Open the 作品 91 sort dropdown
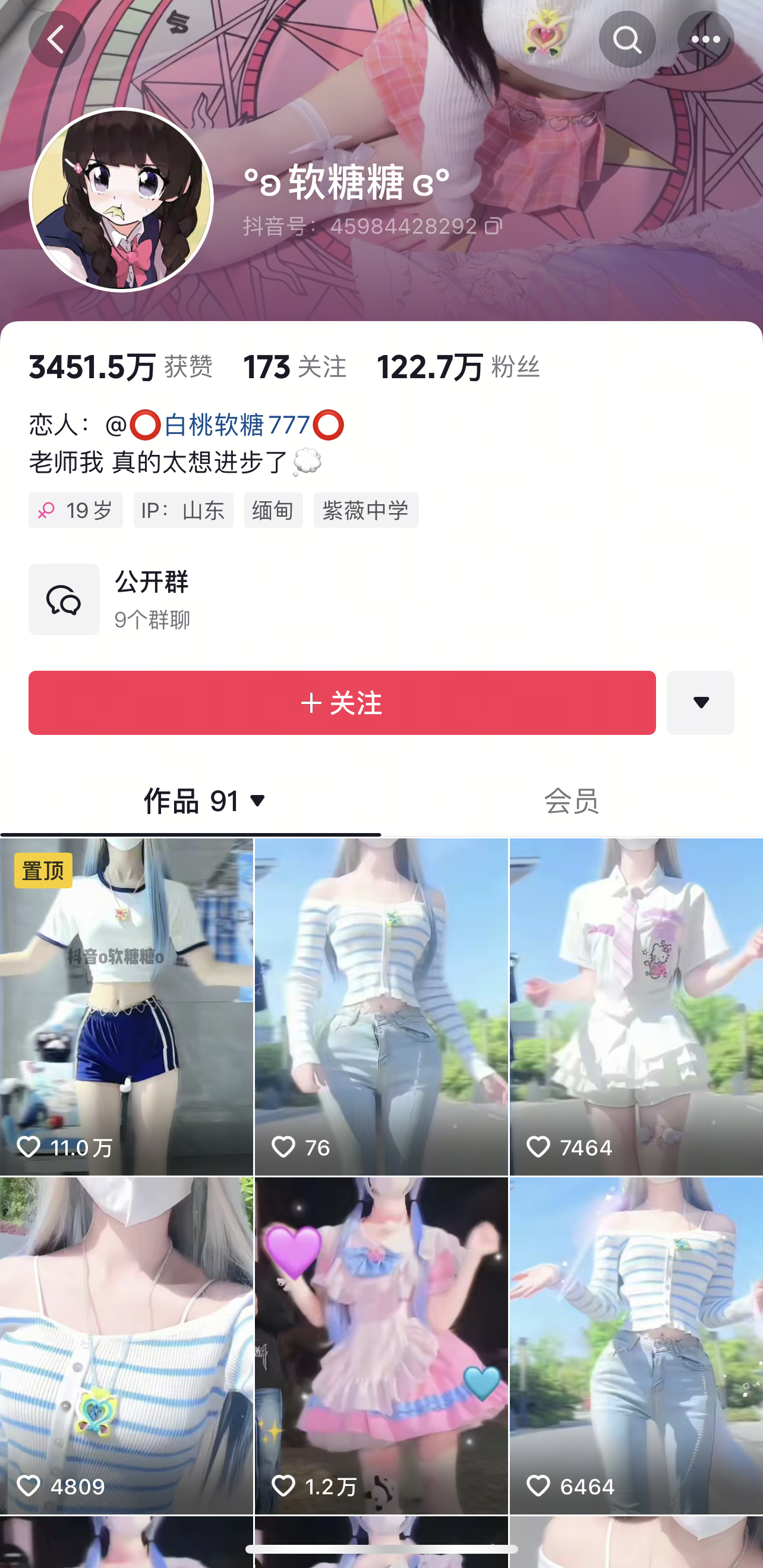This screenshot has height=1568, width=763. point(205,801)
